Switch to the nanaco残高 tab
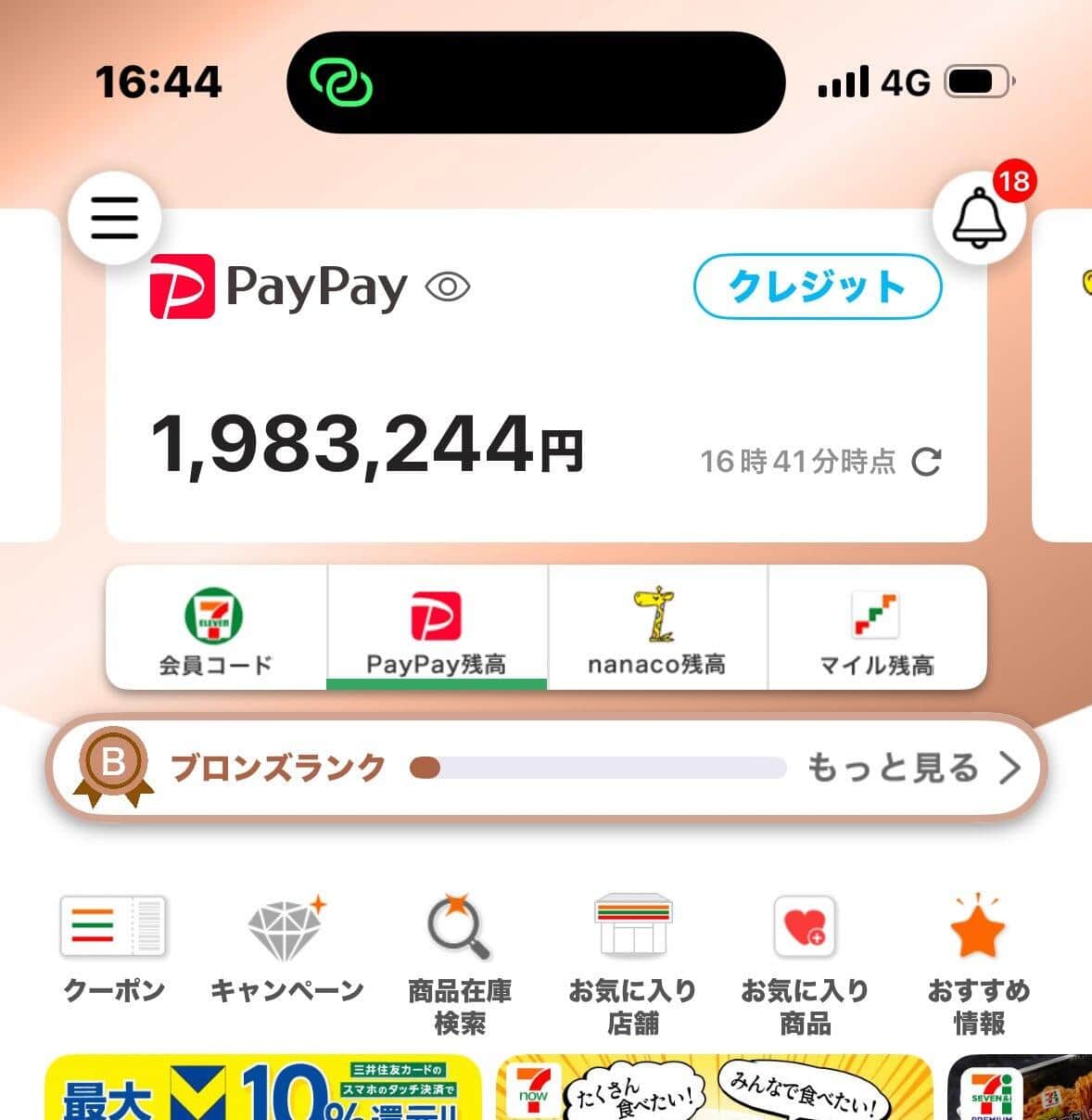1092x1120 pixels. point(657,629)
